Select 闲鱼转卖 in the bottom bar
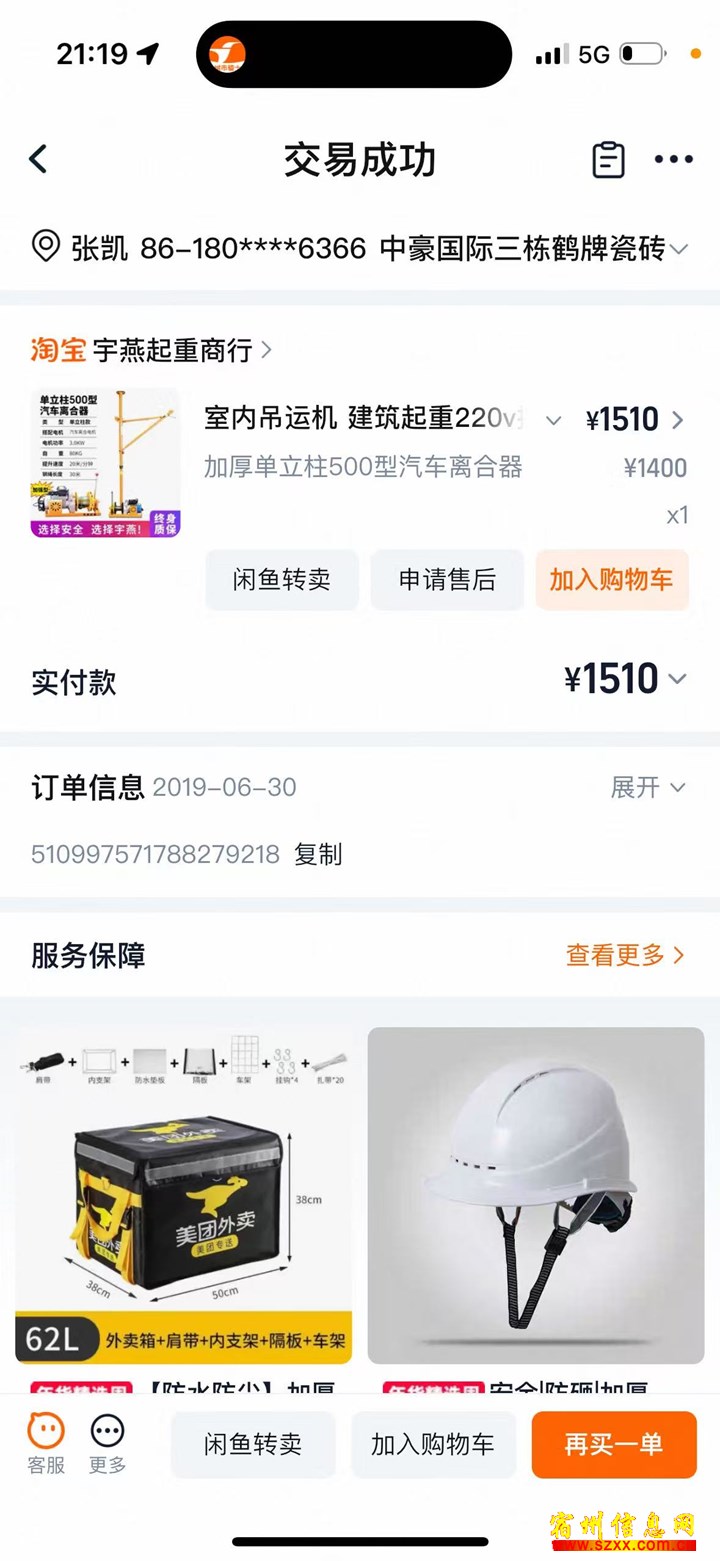720x1561 pixels. coord(253,1445)
